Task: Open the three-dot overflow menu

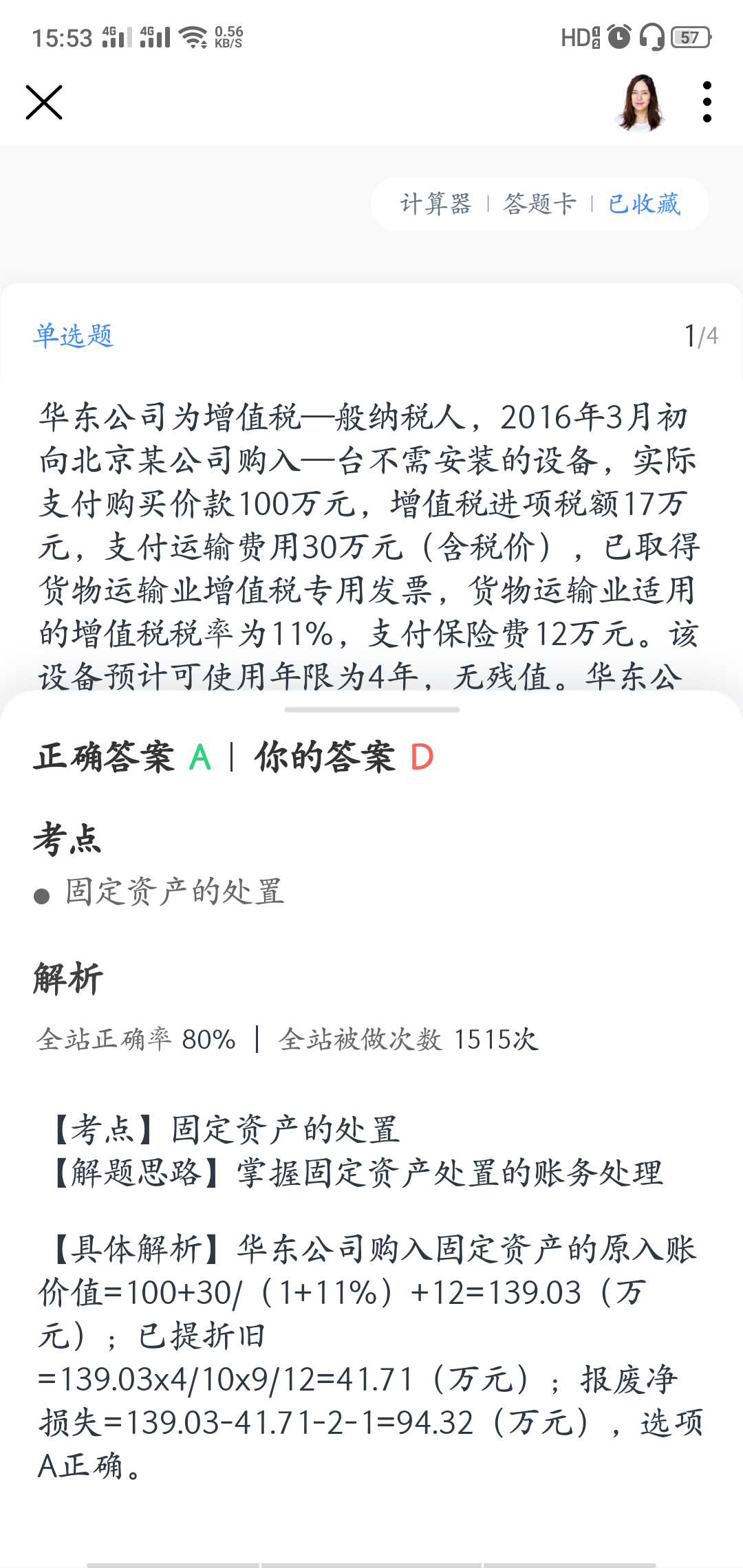Action: click(x=707, y=102)
